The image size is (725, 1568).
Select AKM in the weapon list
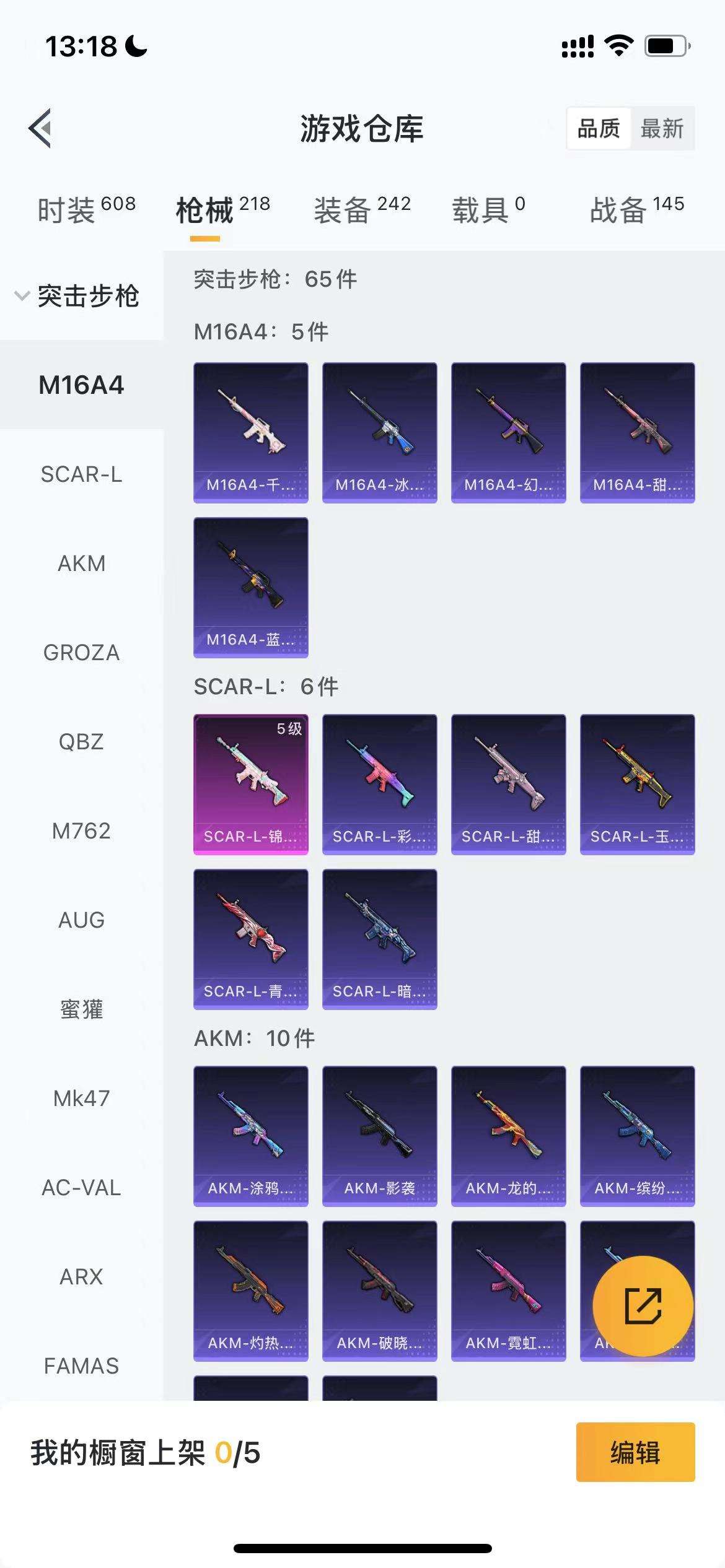click(81, 564)
